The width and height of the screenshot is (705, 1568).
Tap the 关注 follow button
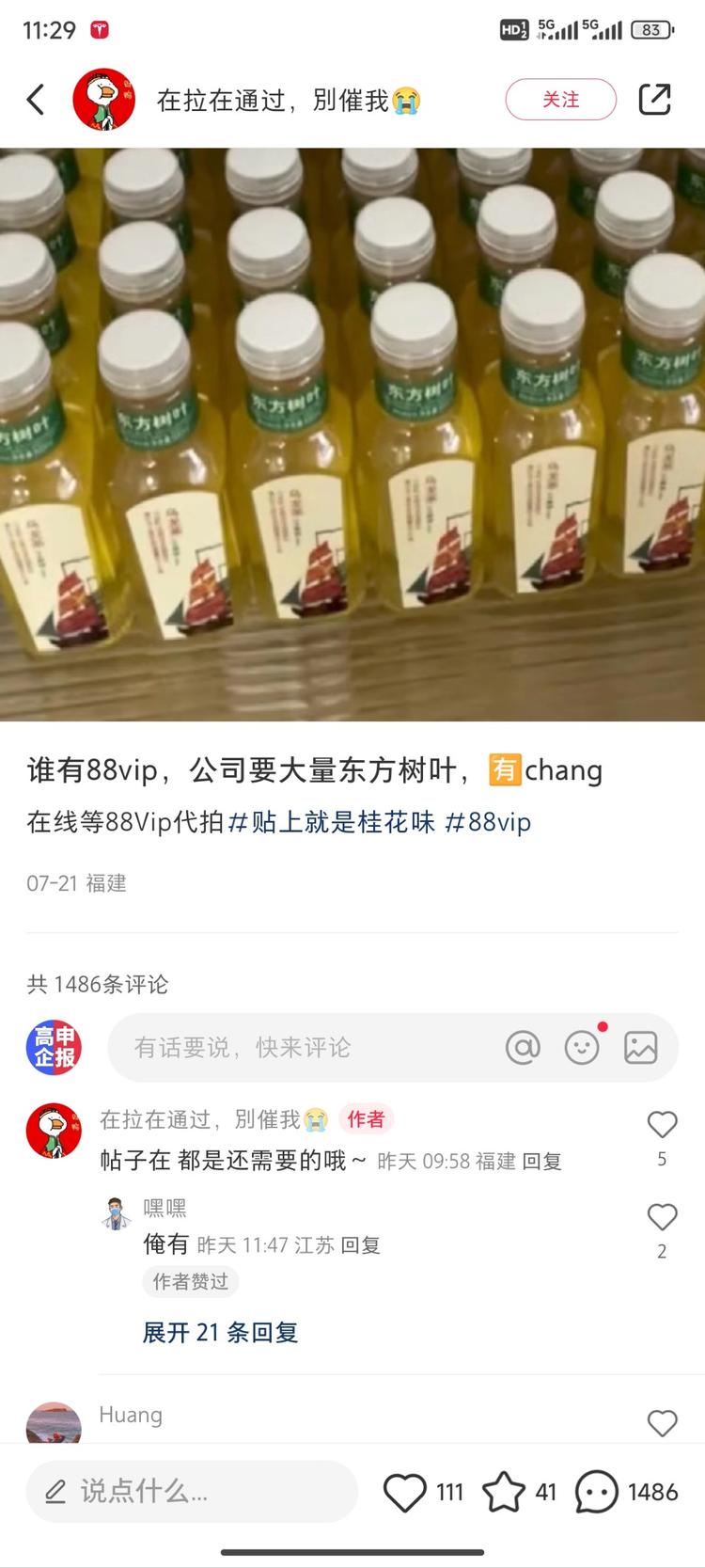point(561,98)
